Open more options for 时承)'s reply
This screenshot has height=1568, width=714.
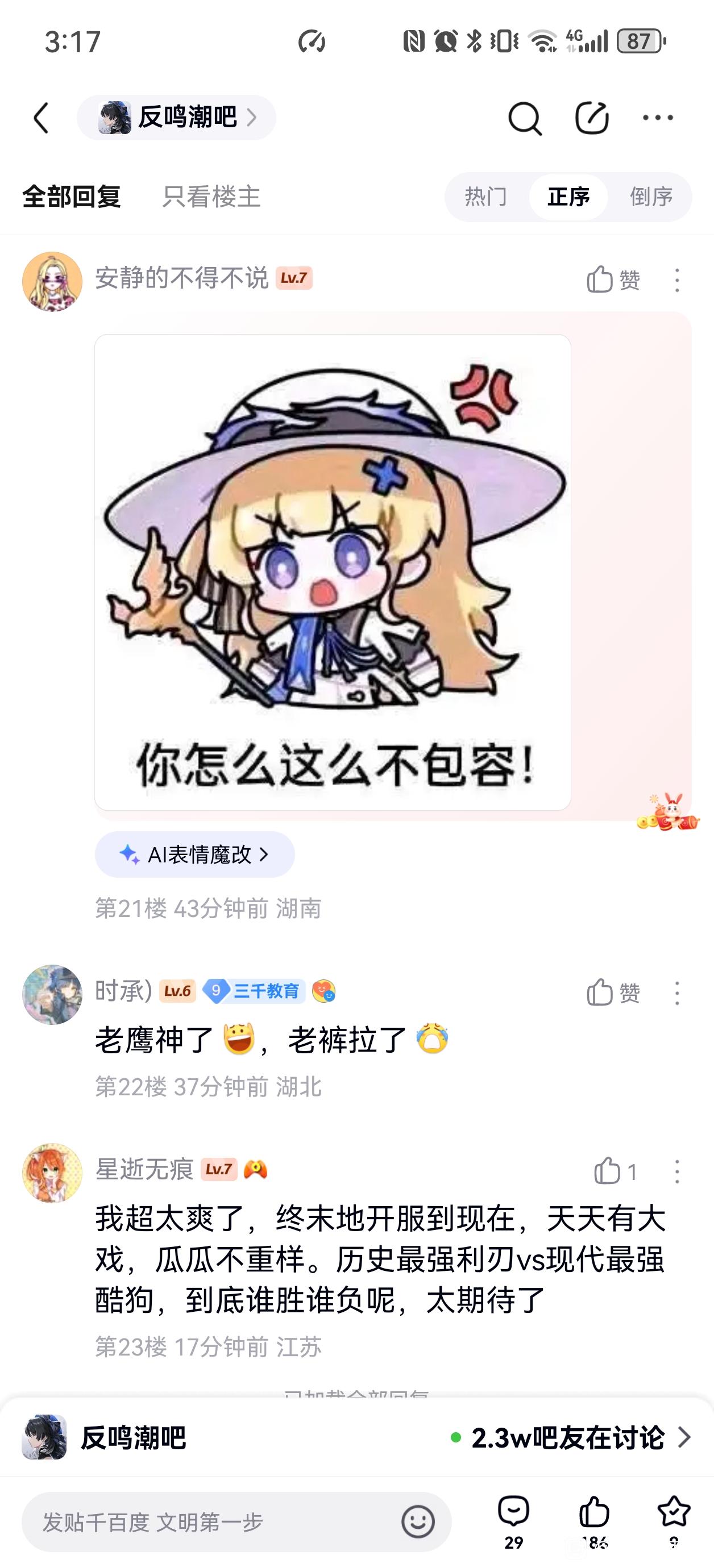click(677, 993)
